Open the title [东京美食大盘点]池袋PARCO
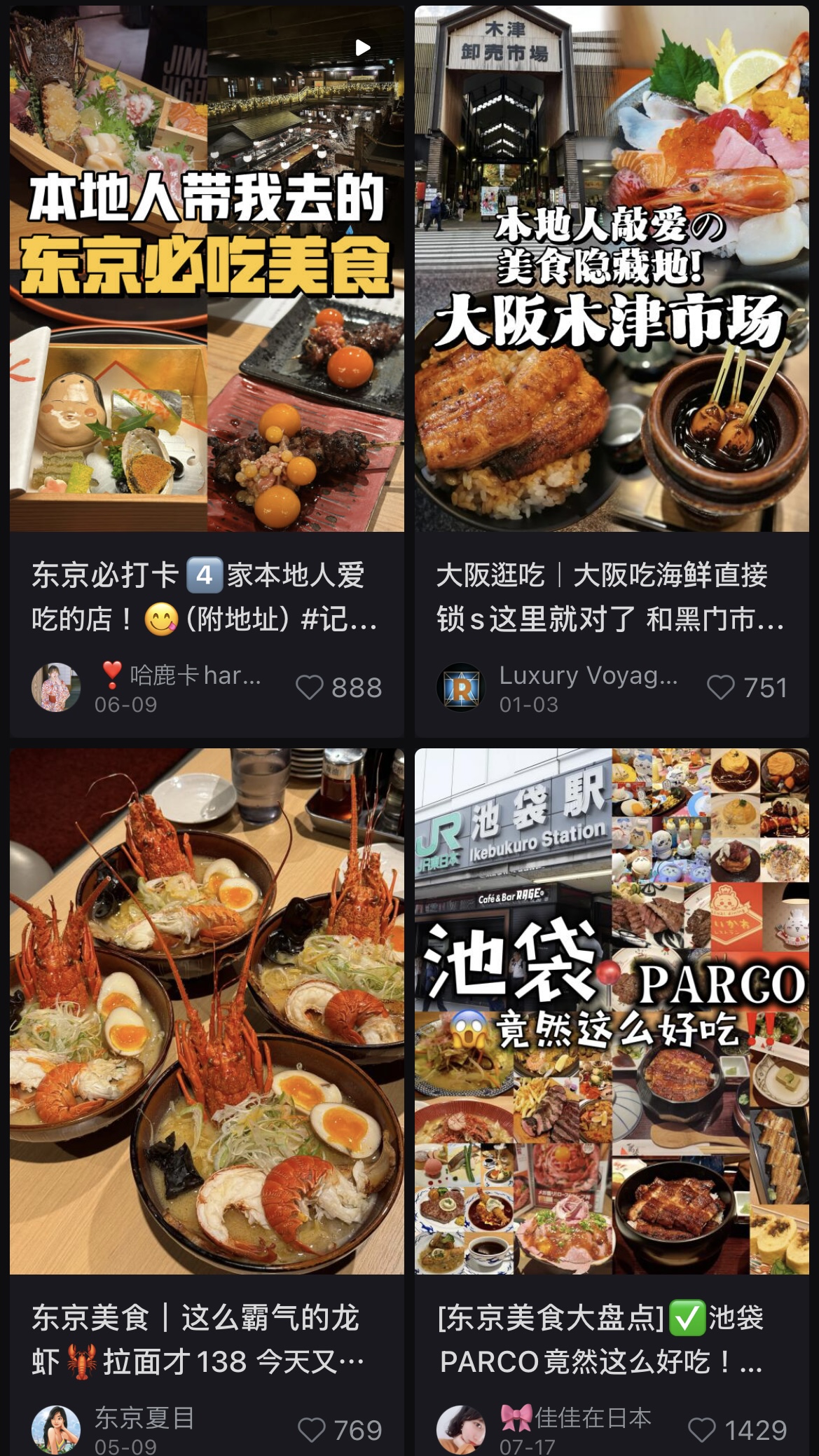Image resolution: width=819 pixels, height=1456 pixels. click(601, 1340)
